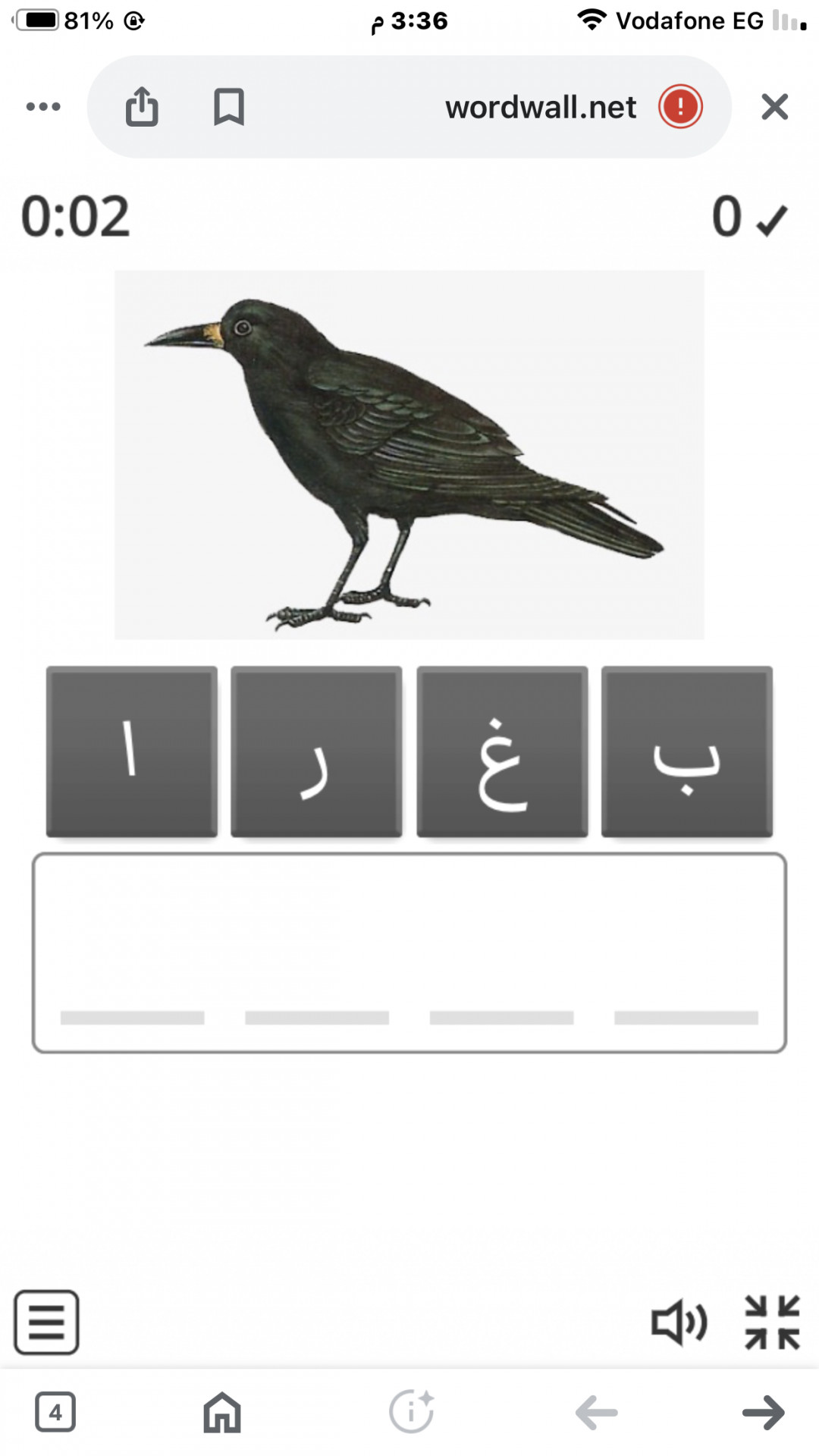Bookmark the current page
The width and height of the screenshot is (819, 1456).
coord(228,107)
